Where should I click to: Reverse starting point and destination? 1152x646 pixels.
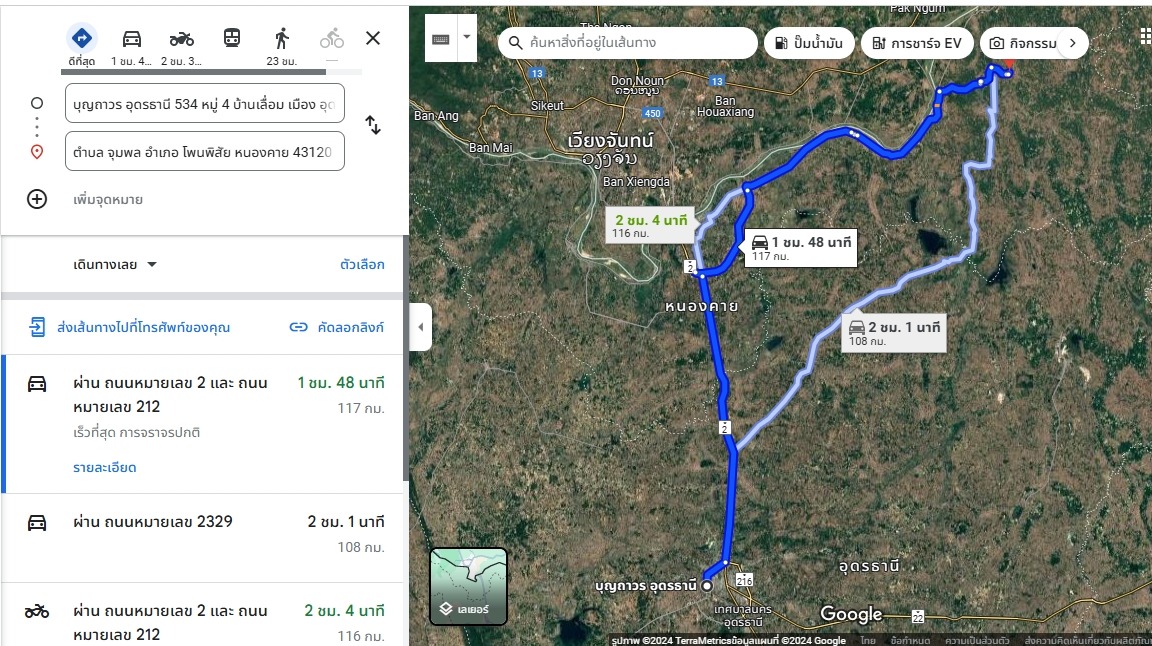click(373, 126)
